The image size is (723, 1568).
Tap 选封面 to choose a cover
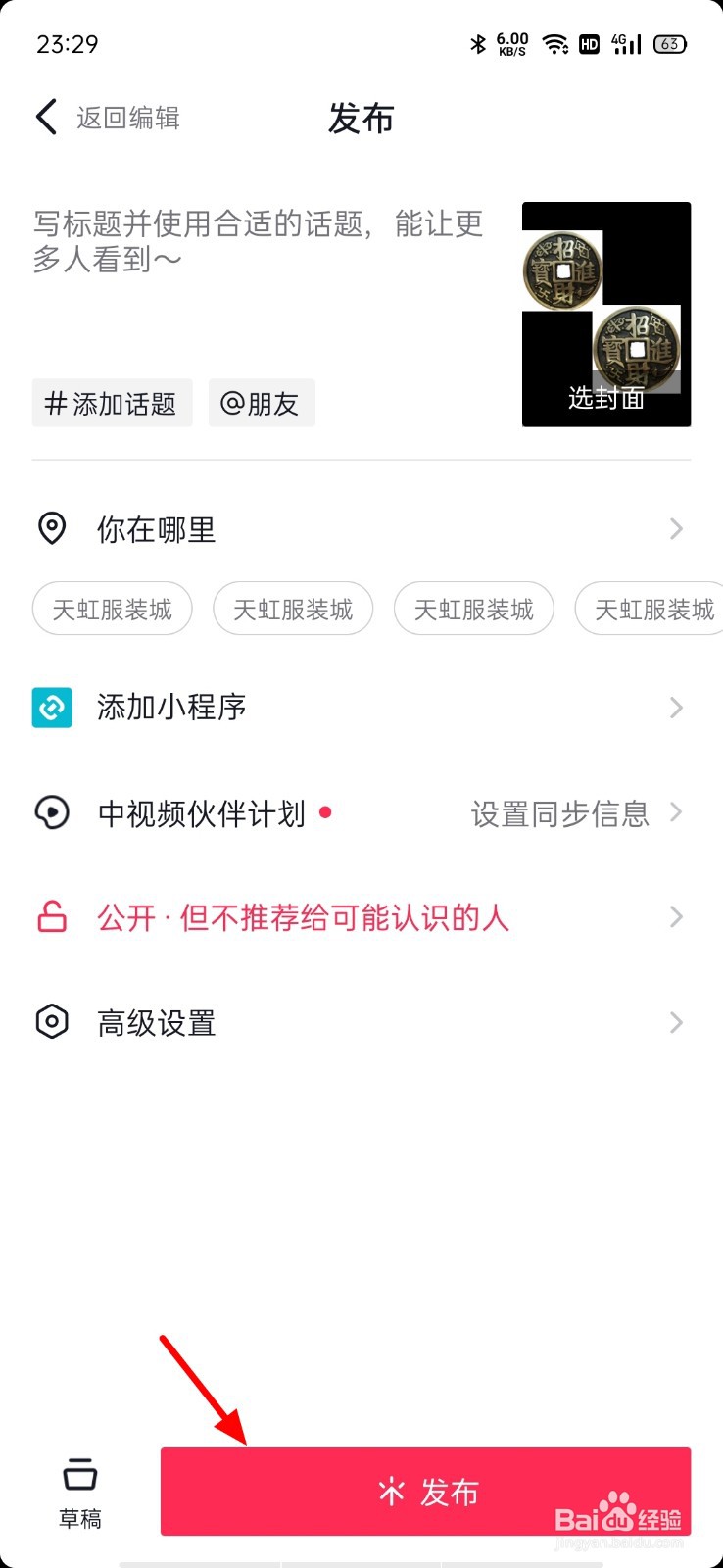coord(603,399)
